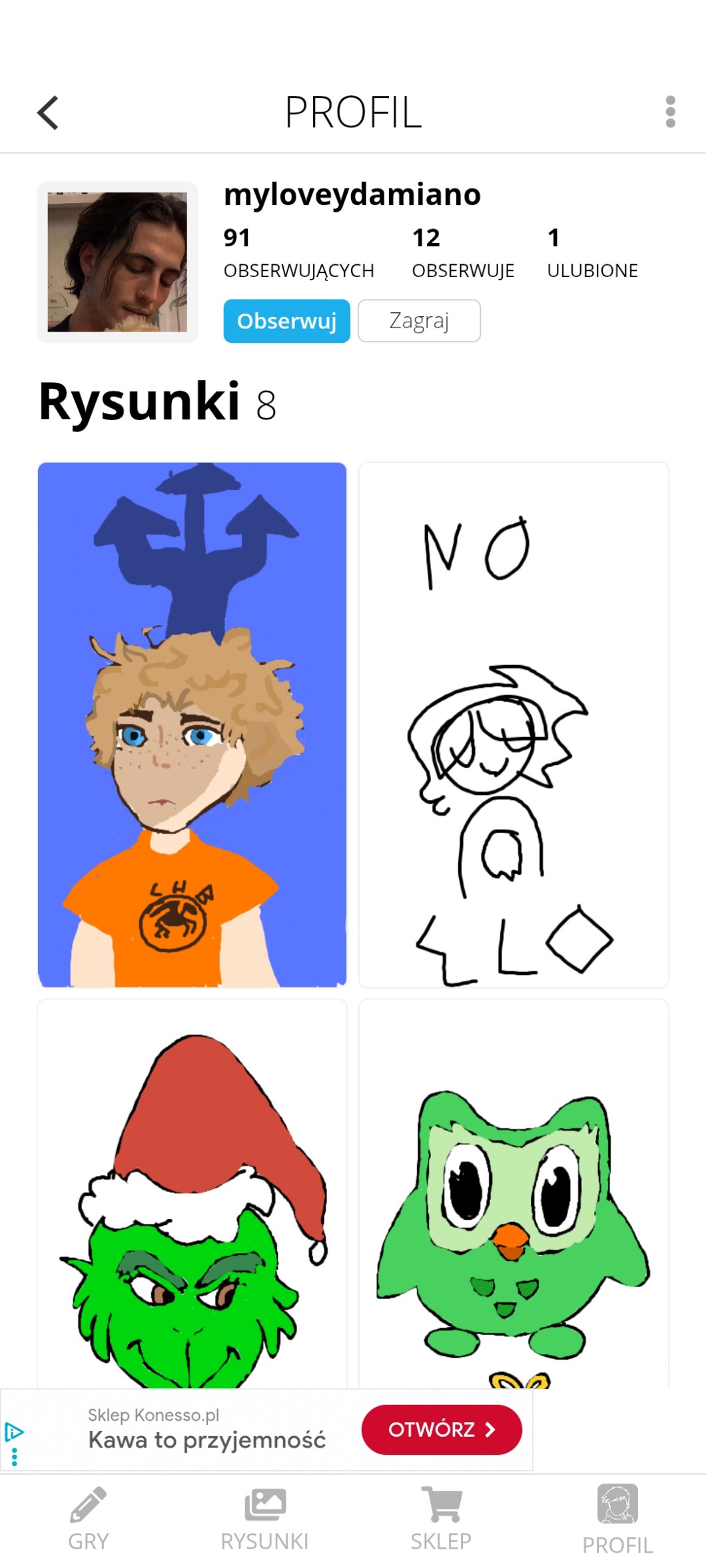The image size is (706, 1568).
Task: Show the 91 OBSERWUJĄCYCH followers list
Action: (x=298, y=253)
